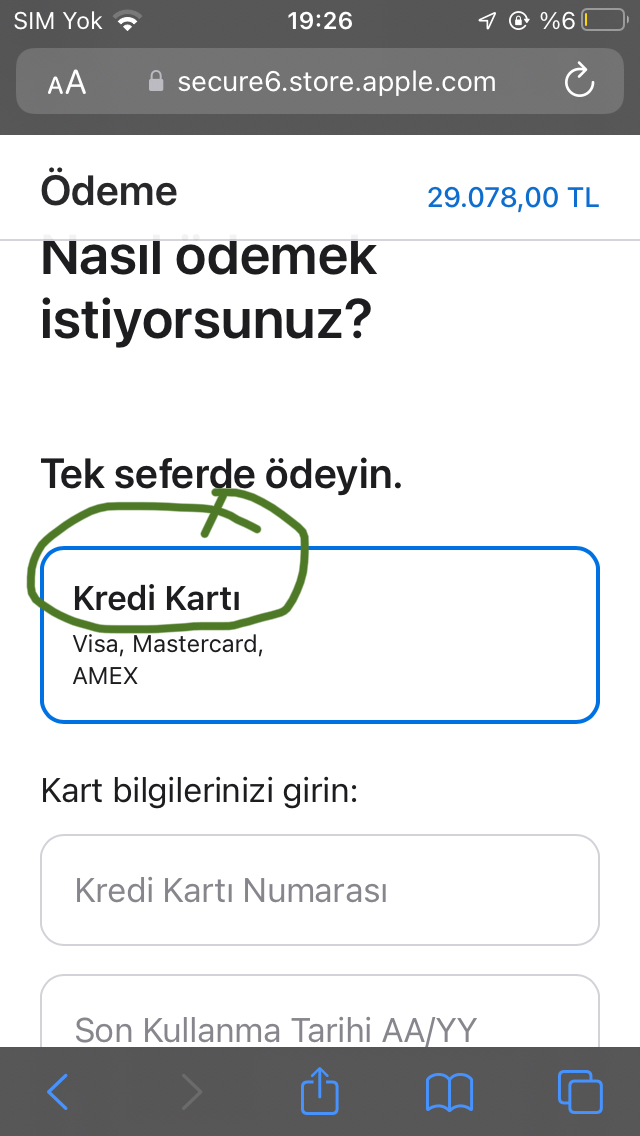Focus the Kredi Kartı Numarası field
This screenshot has height=1136, width=640.
coord(320,890)
